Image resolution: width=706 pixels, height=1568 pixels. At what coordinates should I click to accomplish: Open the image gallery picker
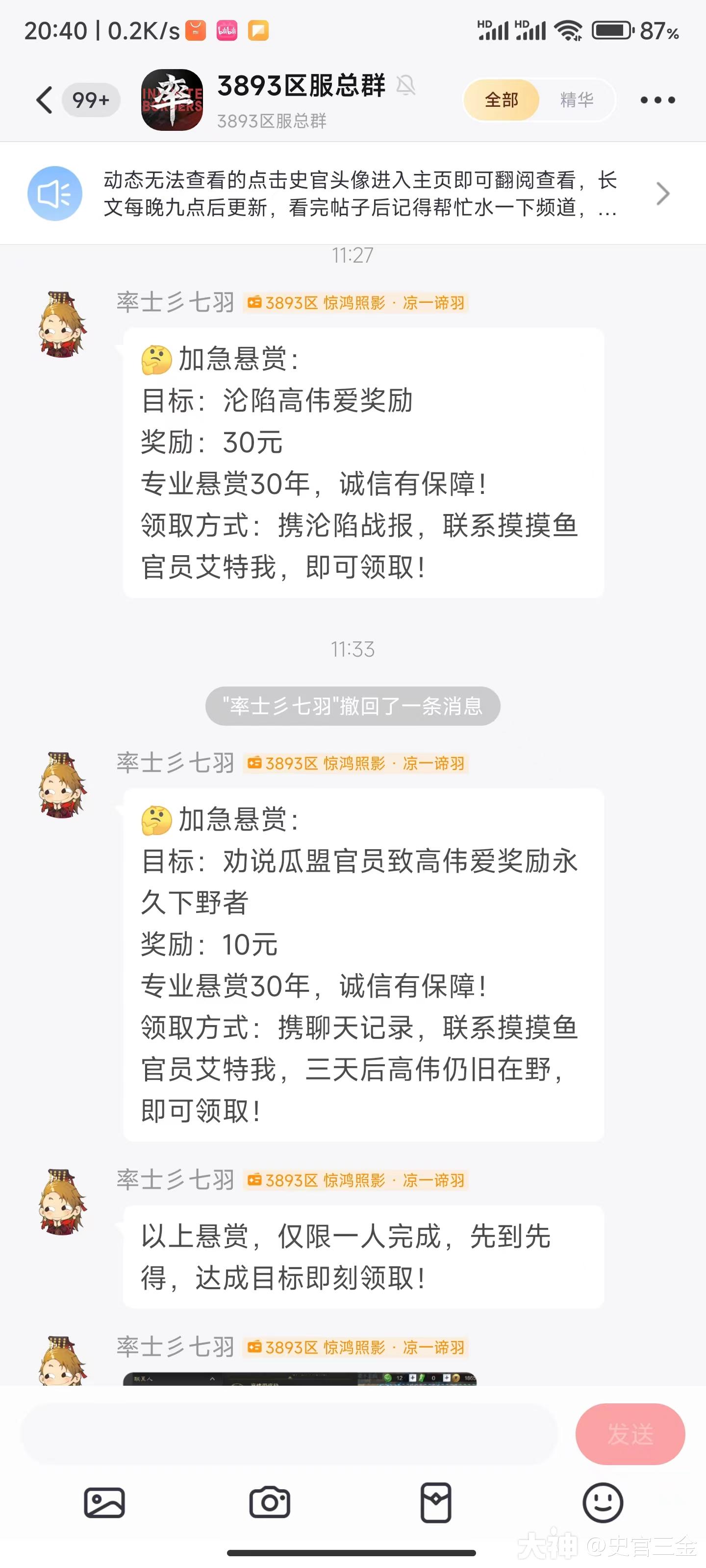(x=105, y=1502)
